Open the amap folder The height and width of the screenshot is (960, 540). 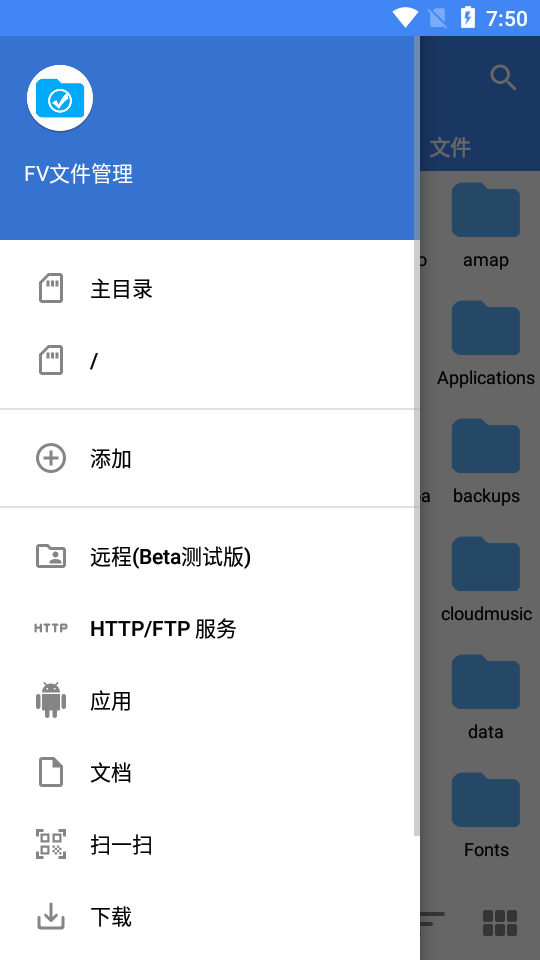point(486,225)
